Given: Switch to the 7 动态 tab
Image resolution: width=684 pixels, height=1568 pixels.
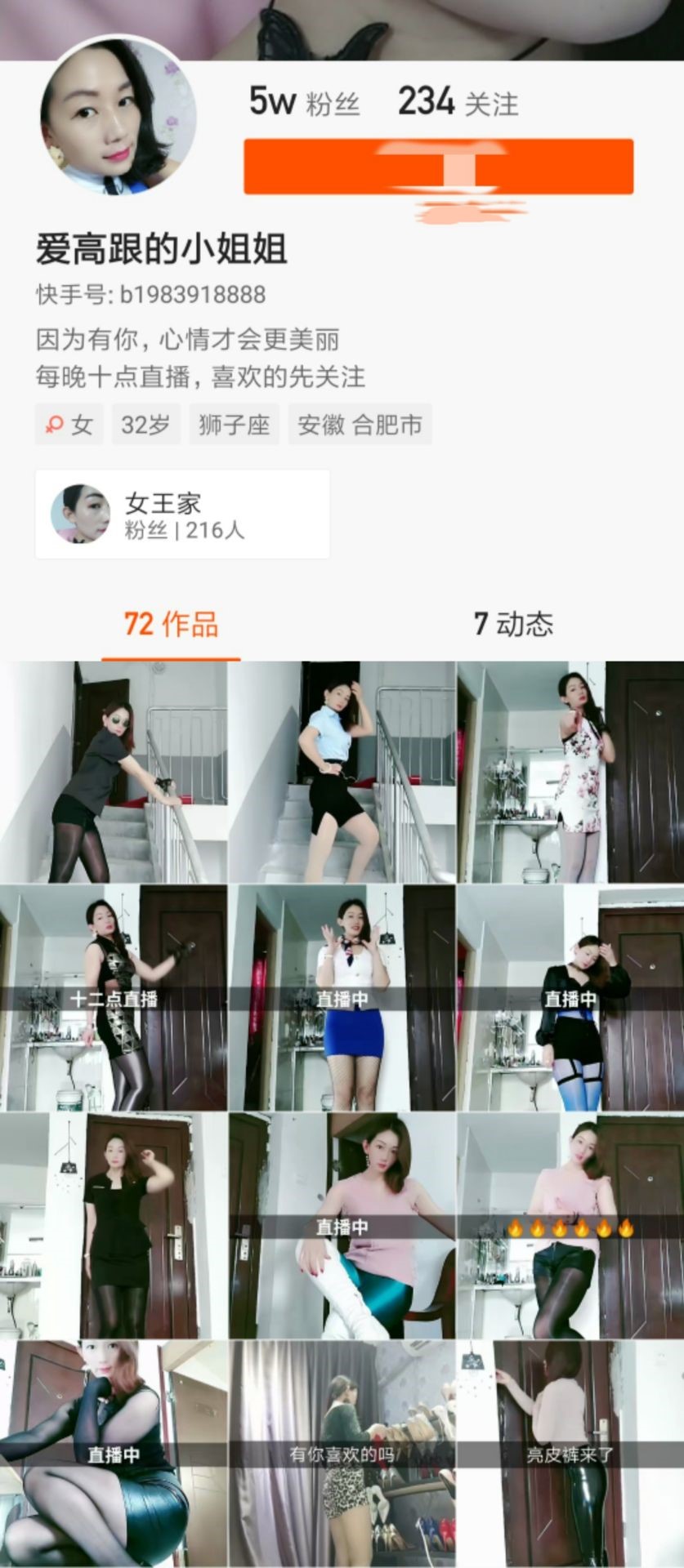Looking at the screenshot, I should pyautogui.click(x=513, y=624).
